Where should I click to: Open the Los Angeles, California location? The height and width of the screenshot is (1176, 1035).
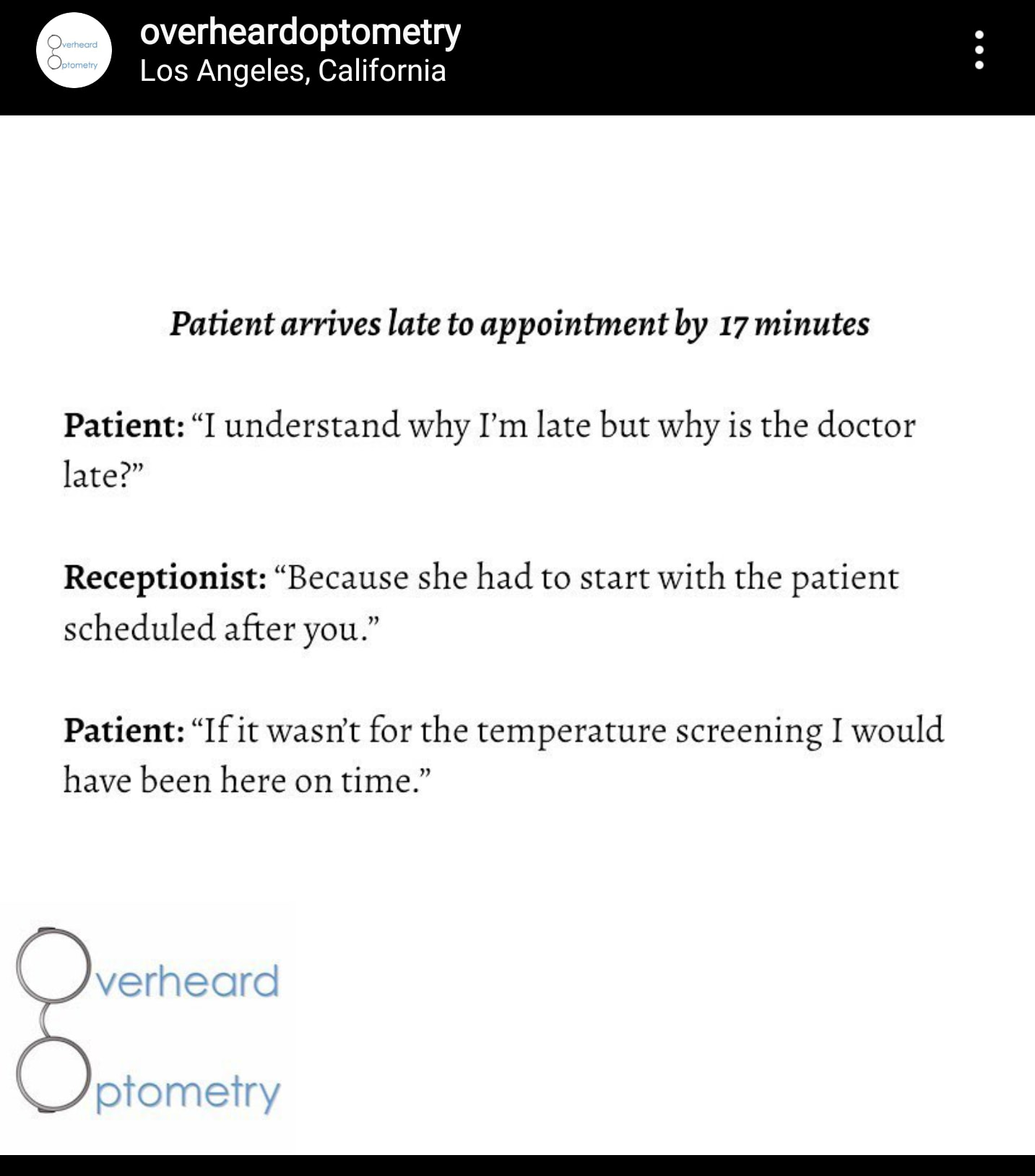coord(293,71)
